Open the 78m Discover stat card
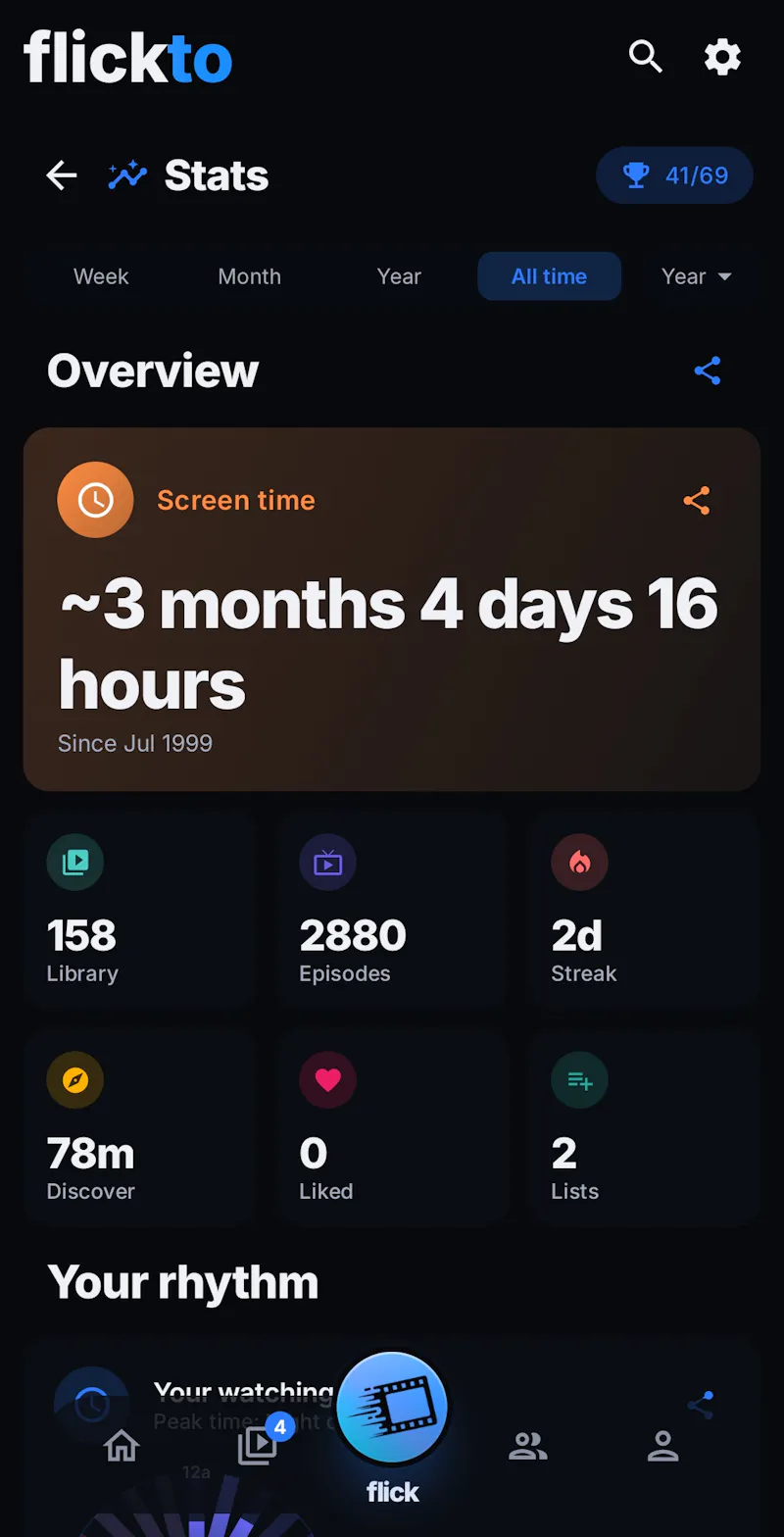The width and height of the screenshot is (784, 1537). pos(139,1128)
